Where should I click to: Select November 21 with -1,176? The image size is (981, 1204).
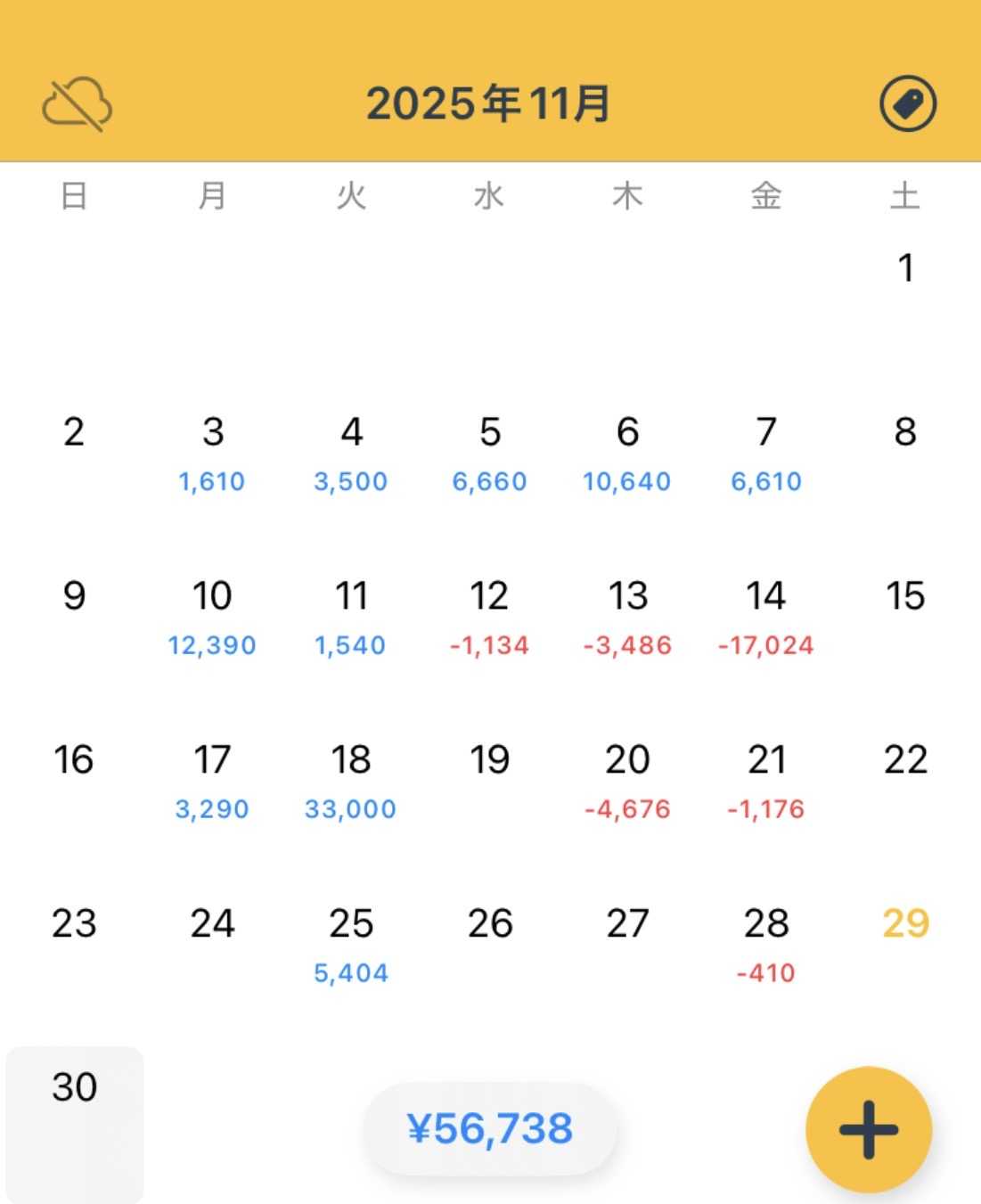click(766, 781)
